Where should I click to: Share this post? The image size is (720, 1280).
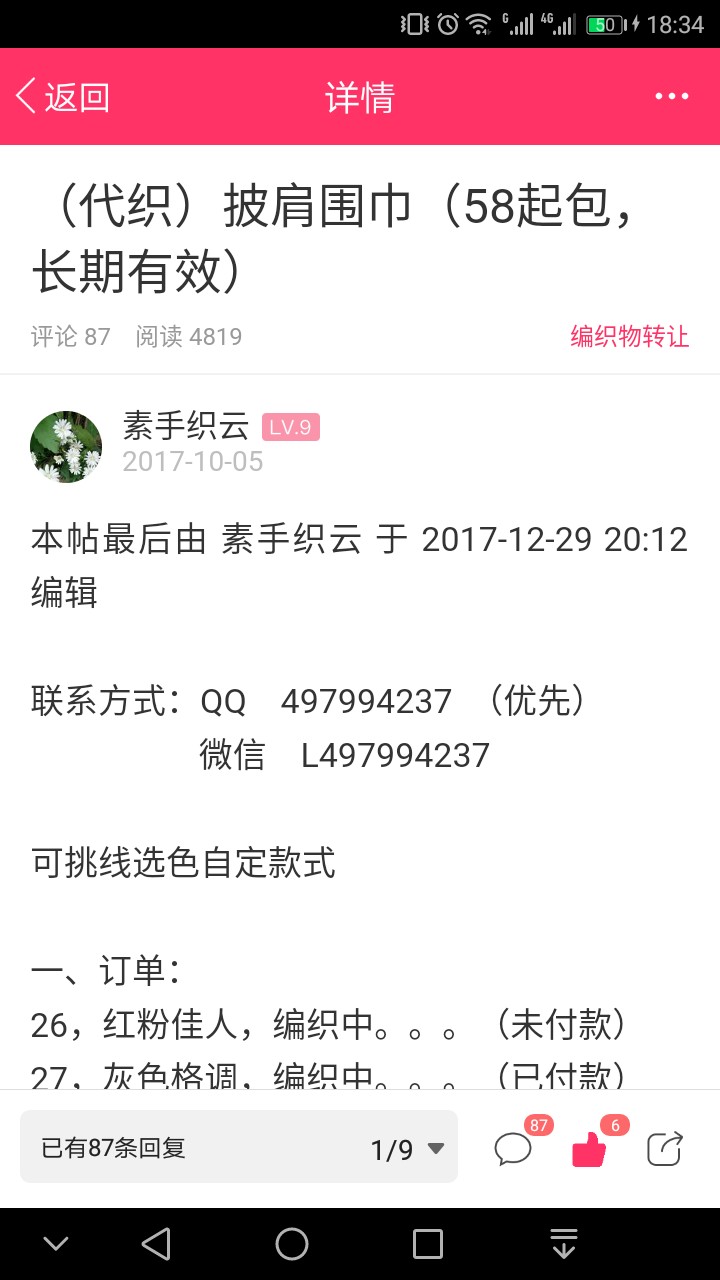(x=664, y=1148)
